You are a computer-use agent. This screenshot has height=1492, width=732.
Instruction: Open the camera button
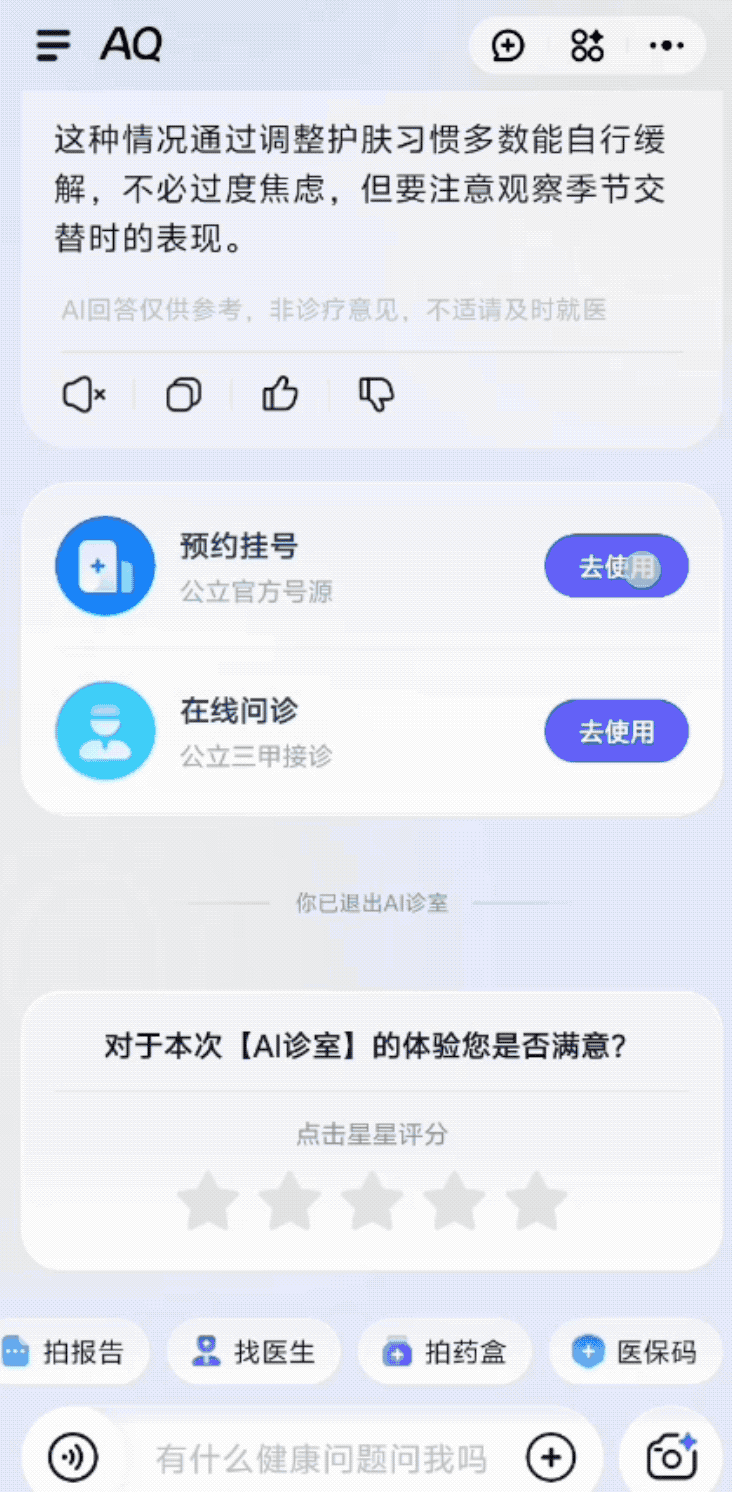(x=671, y=1457)
